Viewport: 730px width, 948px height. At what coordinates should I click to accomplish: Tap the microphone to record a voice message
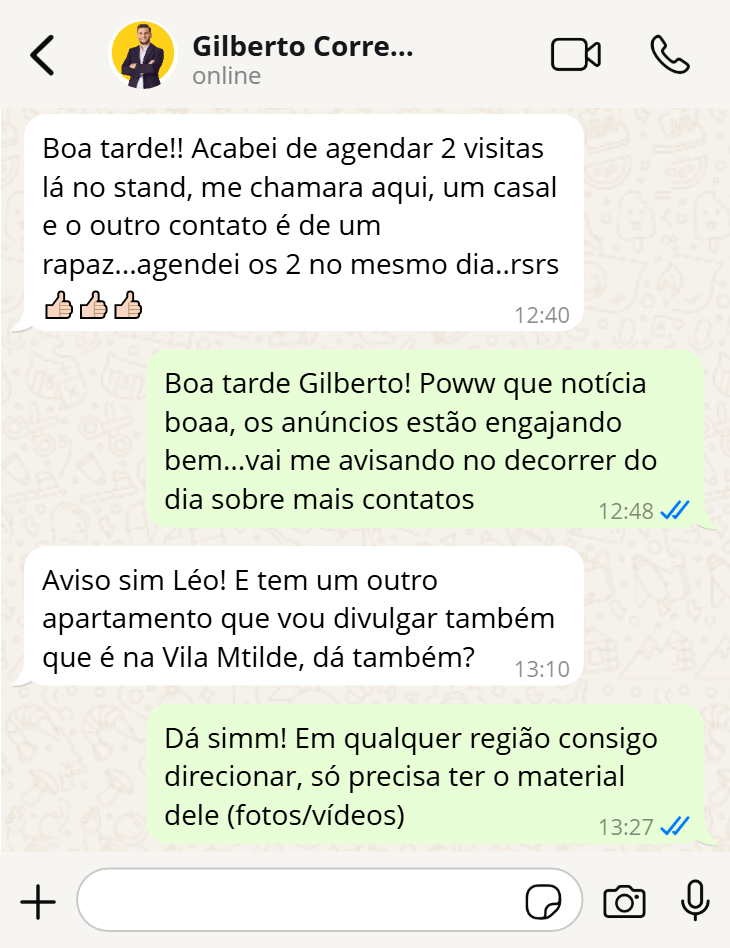pyautogui.click(x=694, y=901)
